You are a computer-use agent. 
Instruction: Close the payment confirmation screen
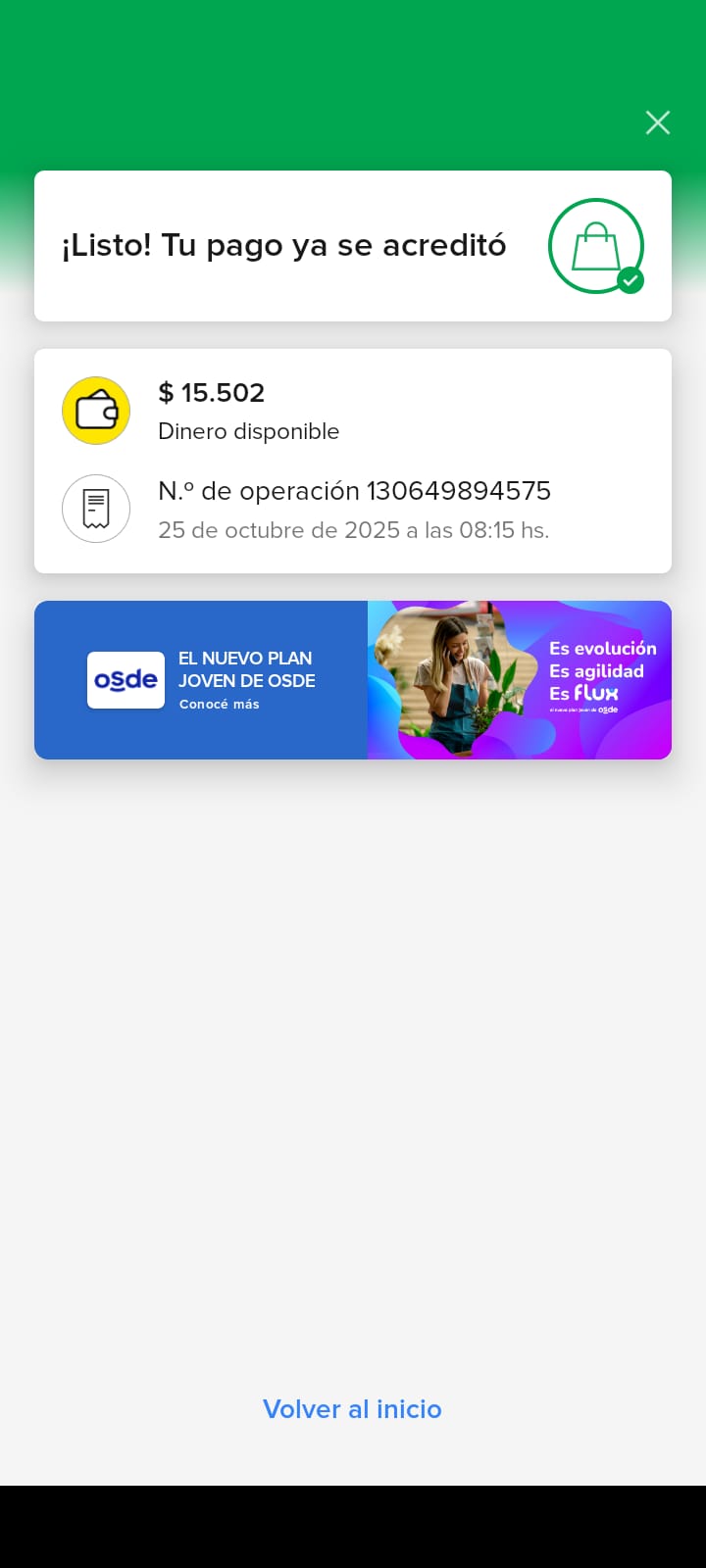(658, 122)
